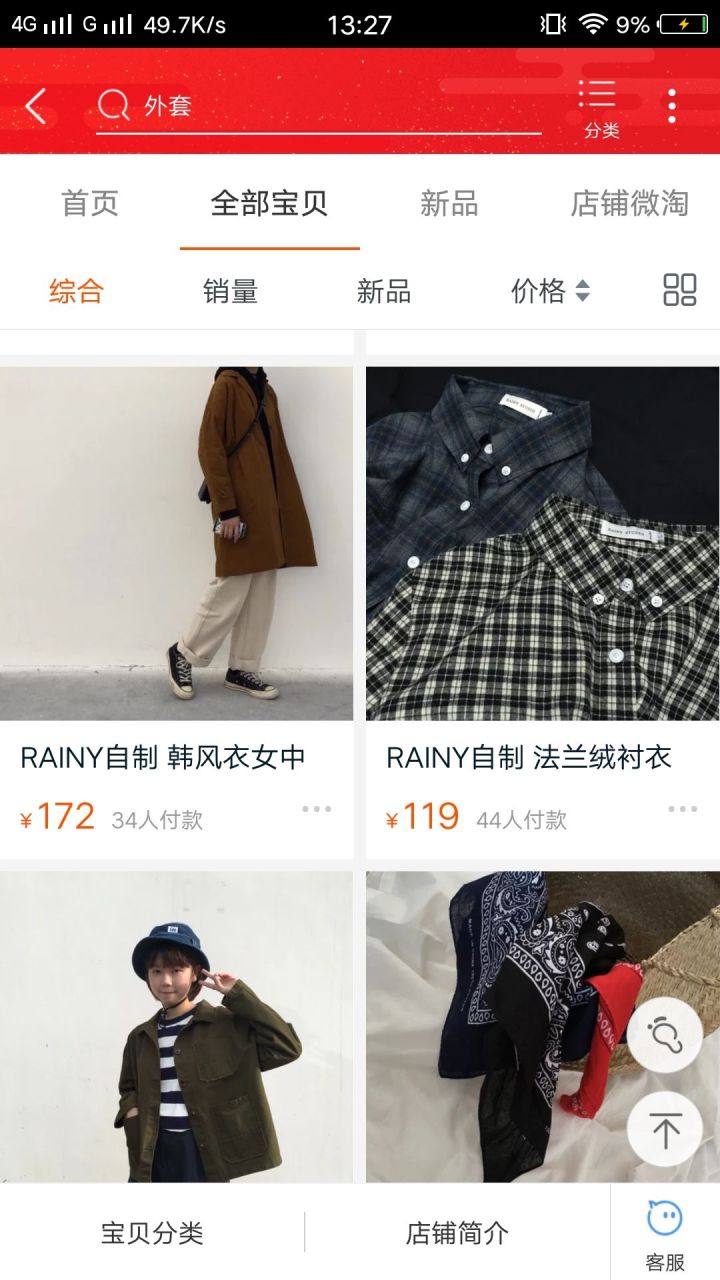
Task: Open more options for the ¥119 shirt
Action: coord(682,809)
